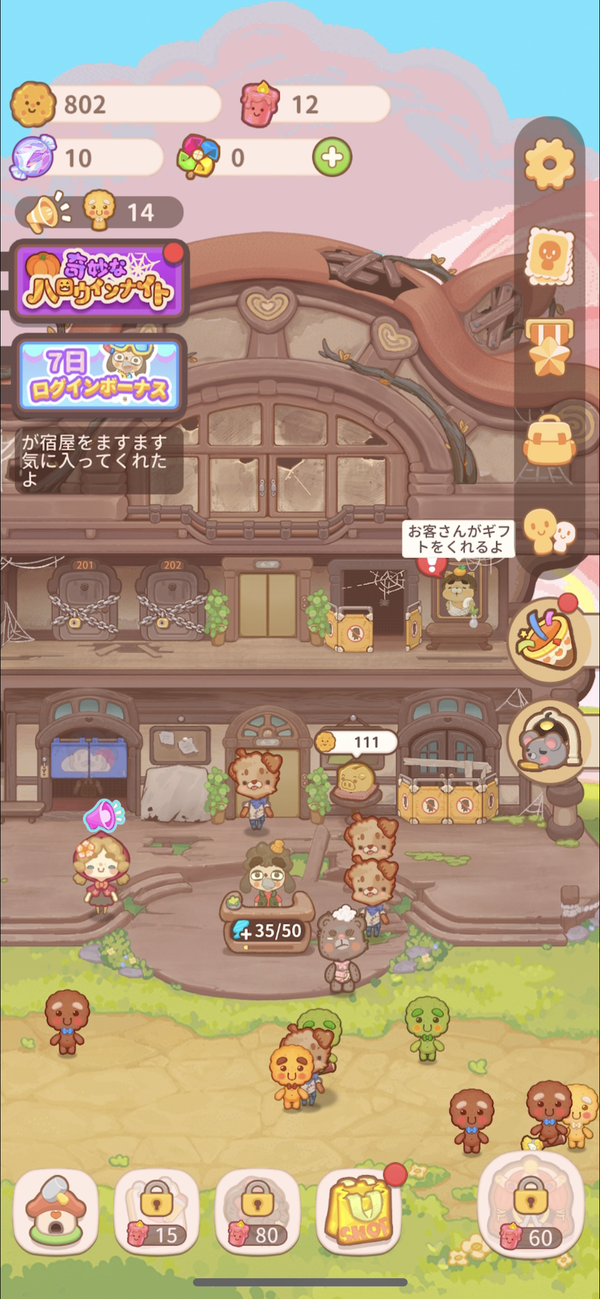Viewport: 600px width, 1299px height.
Task: Open the settings gear
Action: click(550, 163)
